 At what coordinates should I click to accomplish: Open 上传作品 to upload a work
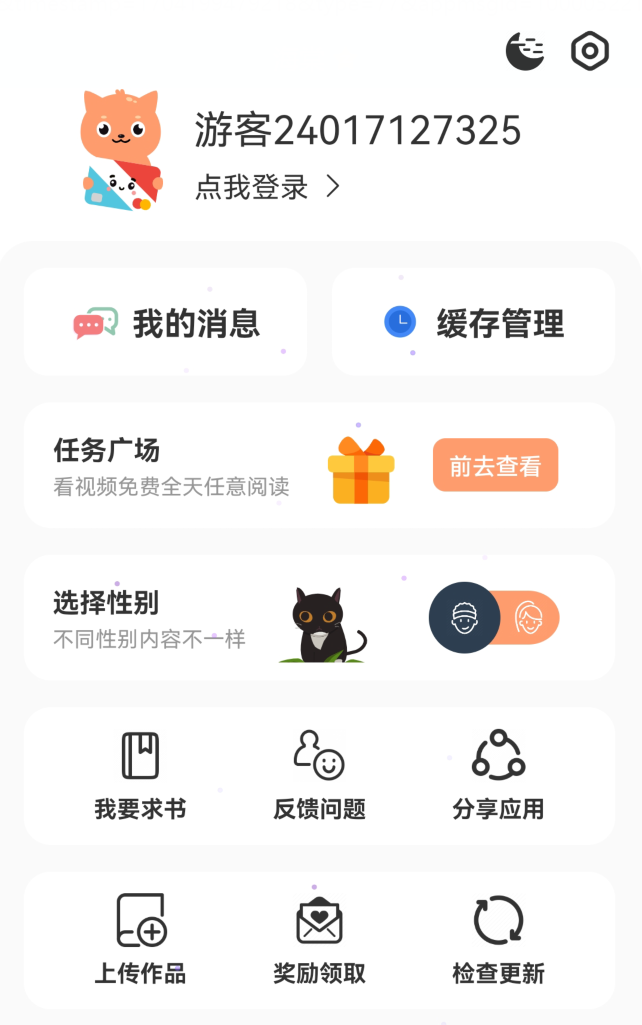[x=140, y=940]
